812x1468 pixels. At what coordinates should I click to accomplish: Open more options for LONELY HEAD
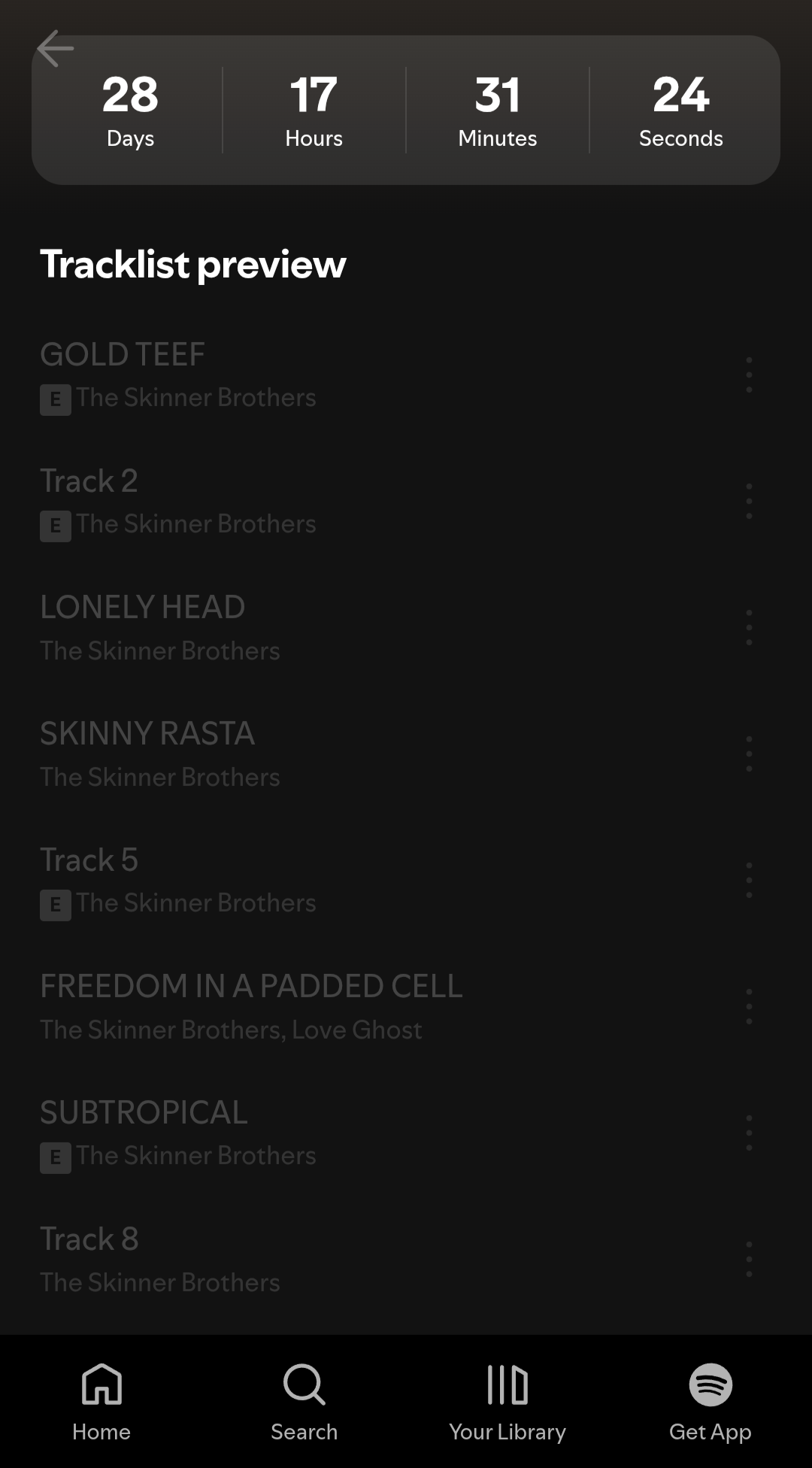[749, 628]
